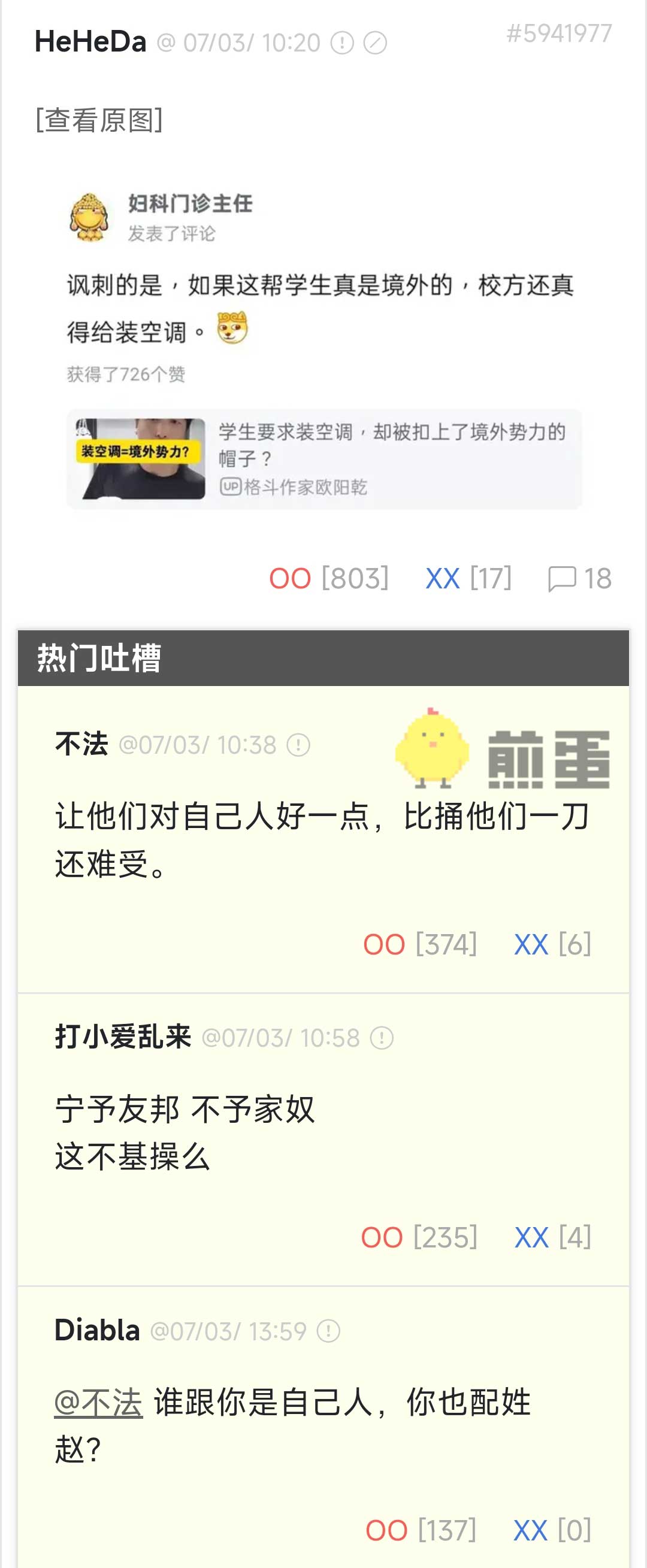
Task: Report Diabla's comment
Action: (x=329, y=1331)
